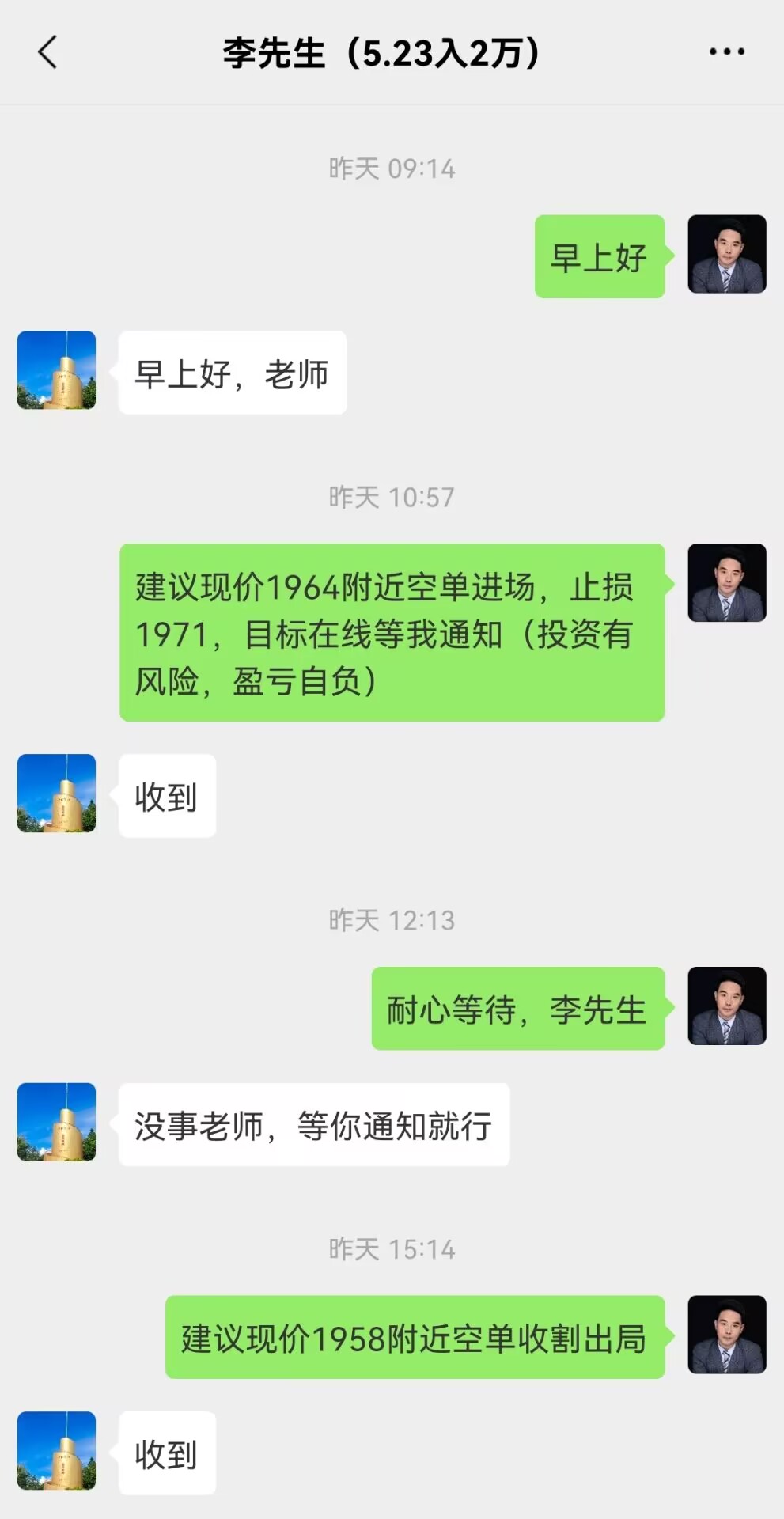The height and width of the screenshot is (1519, 784).
Task: Open avatar beside 早上好，老师 message
Action: pyautogui.click(x=57, y=370)
